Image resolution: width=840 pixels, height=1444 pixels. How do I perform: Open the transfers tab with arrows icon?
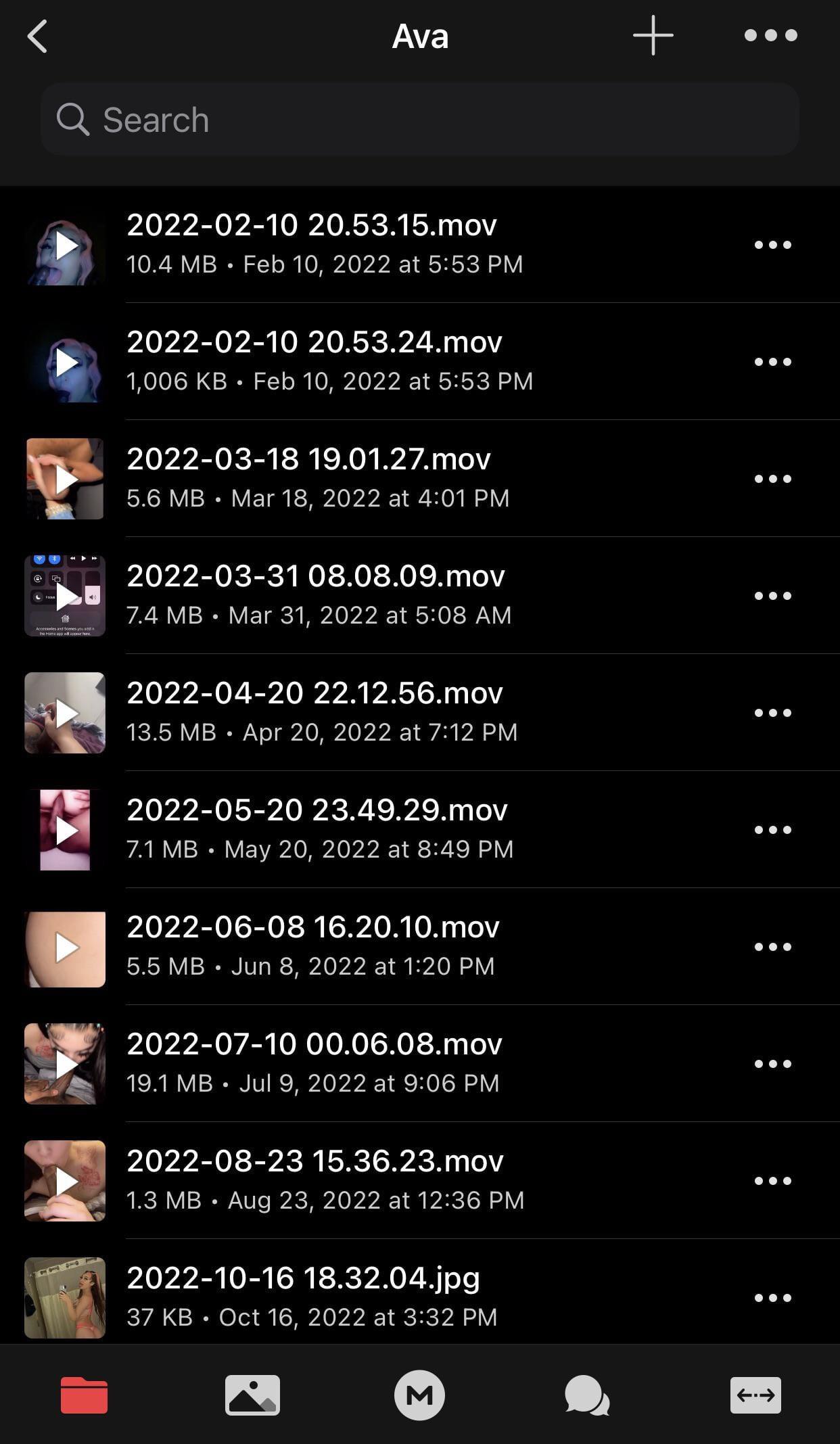[x=755, y=1395]
